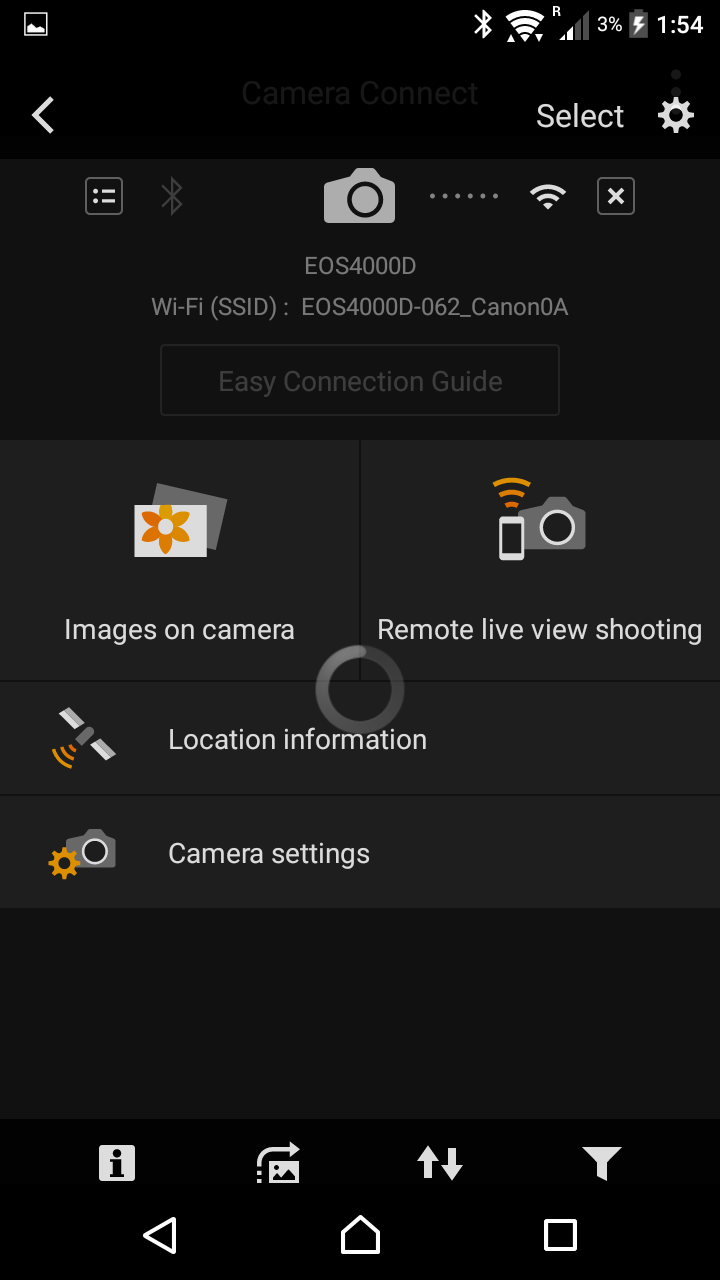
Task: Open the camera list icon
Action: [104, 196]
